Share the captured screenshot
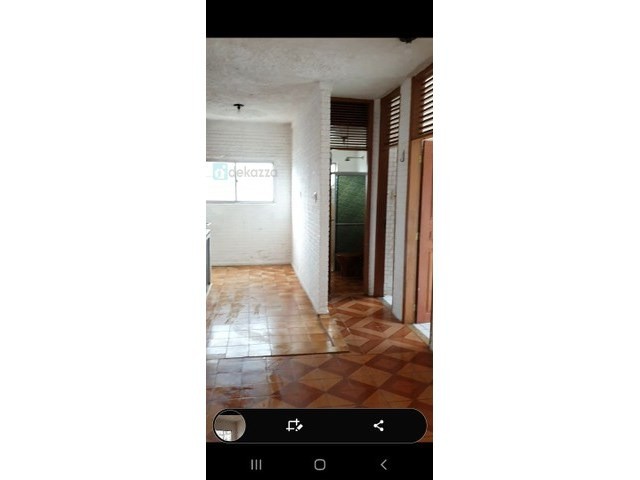This screenshot has width=640, height=480. [378, 426]
